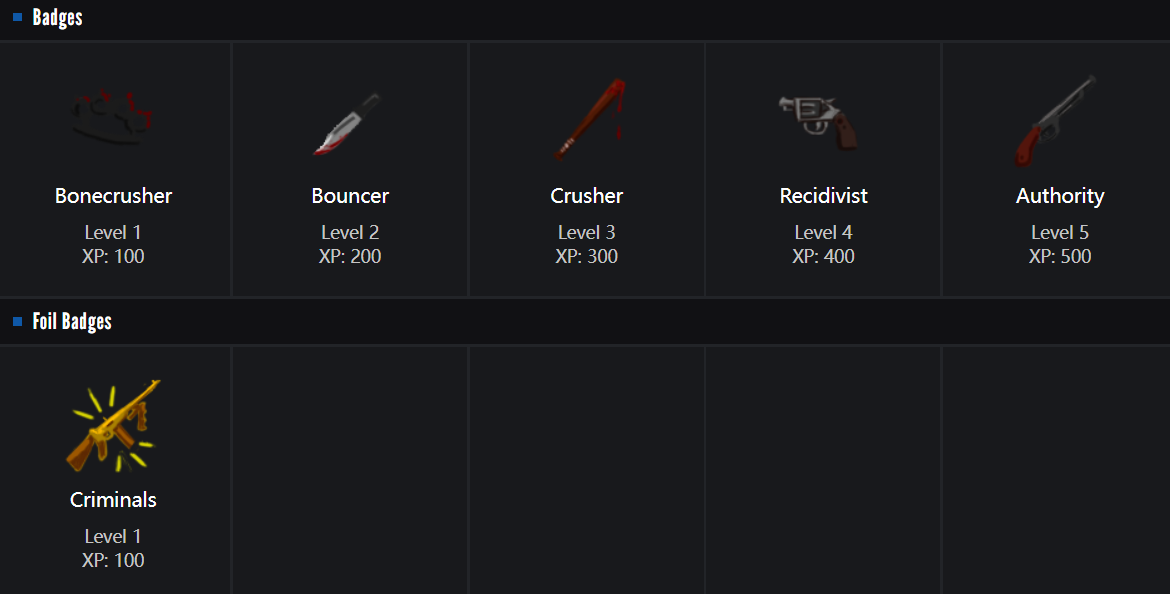Open the Recidivist revolver badge
Image resolution: width=1170 pixels, height=594 pixels.
click(x=823, y=168)
